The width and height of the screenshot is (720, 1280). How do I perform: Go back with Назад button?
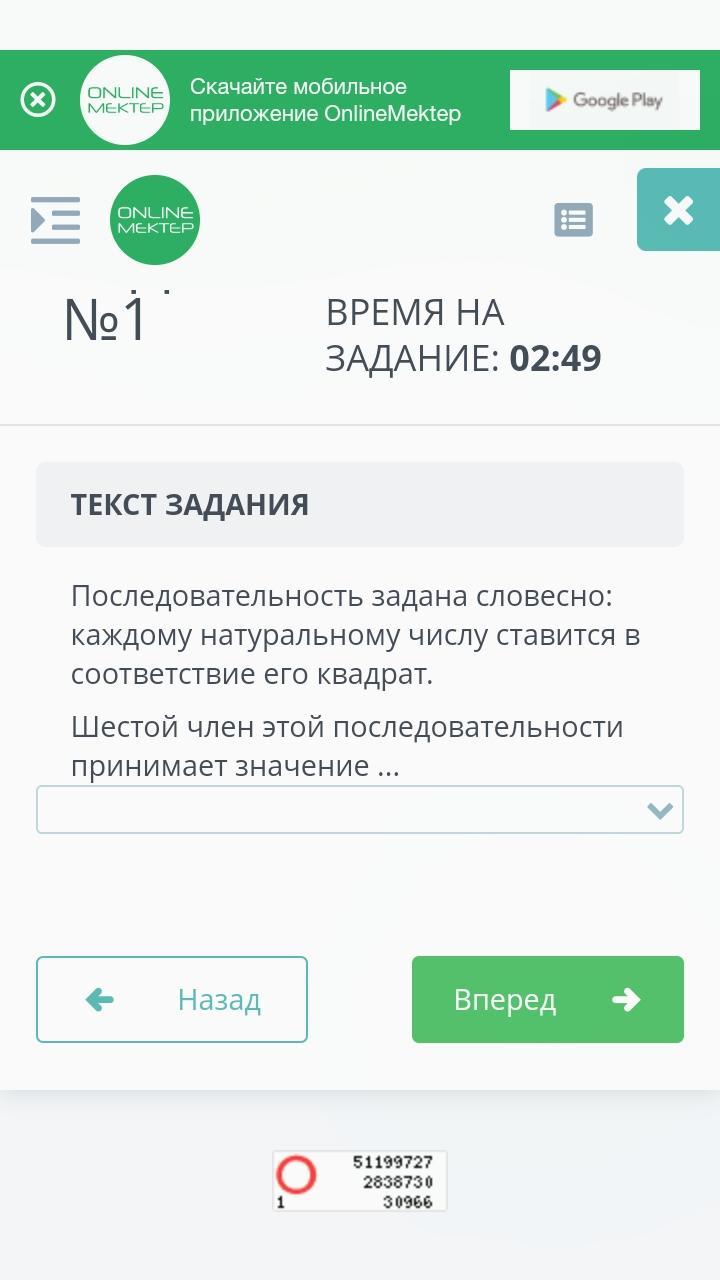pyautogui.click(x=172, y=999)
